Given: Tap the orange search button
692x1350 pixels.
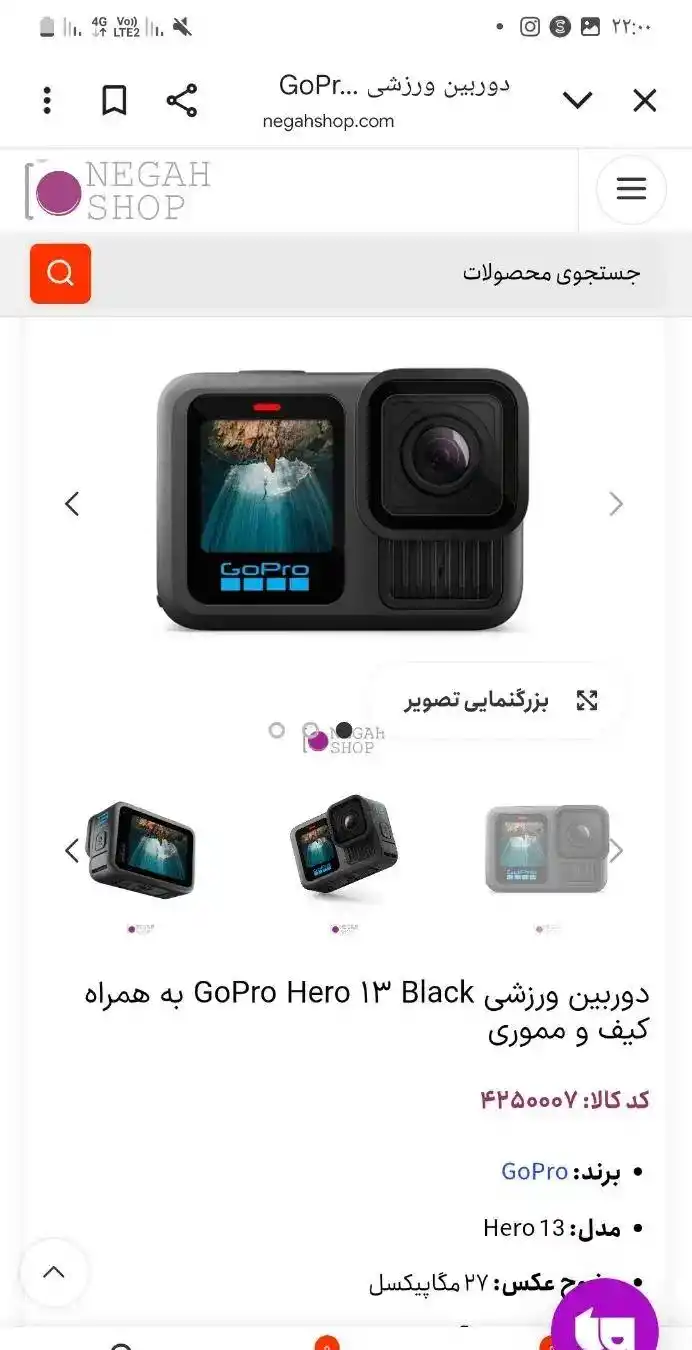Looking at the screenshot, I should point(60,273).
